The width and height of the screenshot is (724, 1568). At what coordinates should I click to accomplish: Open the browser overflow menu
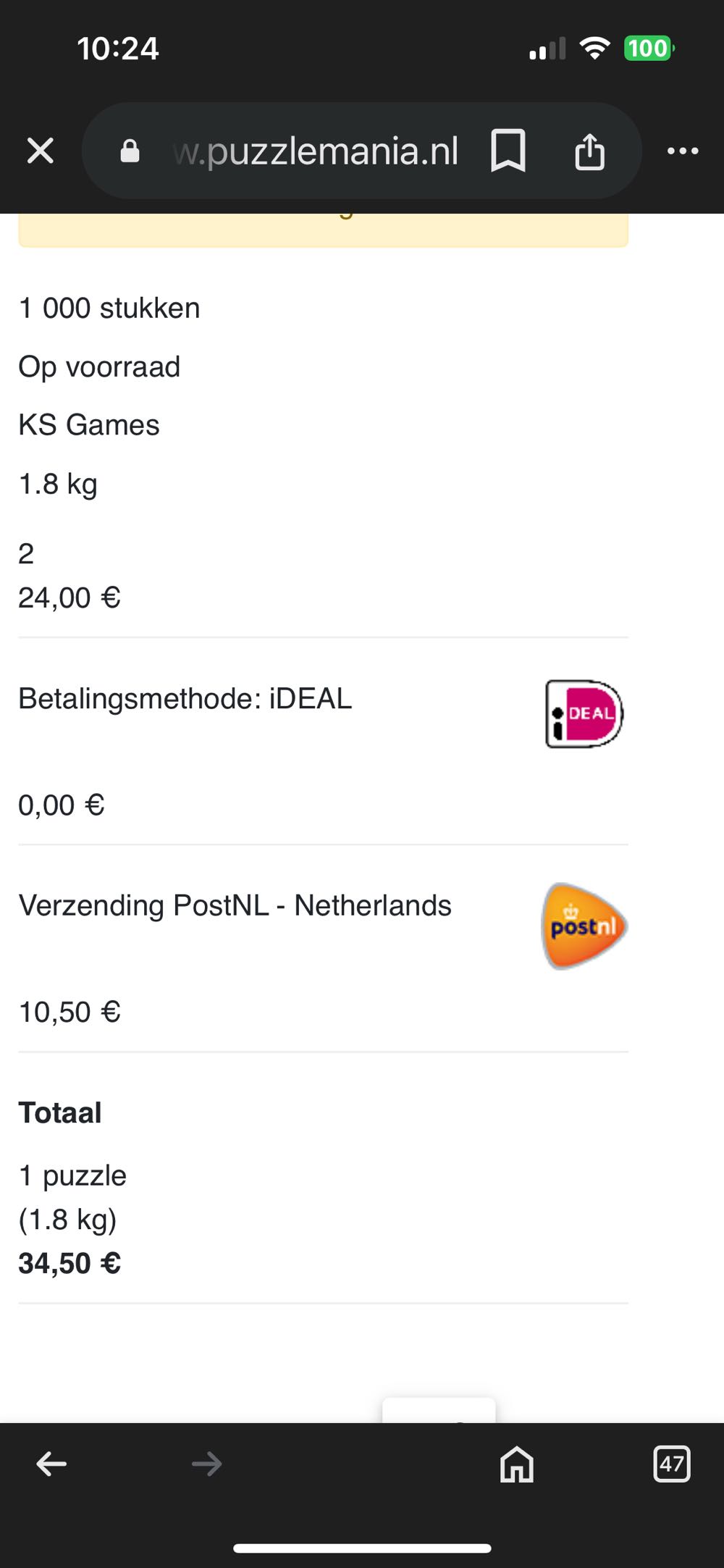(x=683, y=151)
